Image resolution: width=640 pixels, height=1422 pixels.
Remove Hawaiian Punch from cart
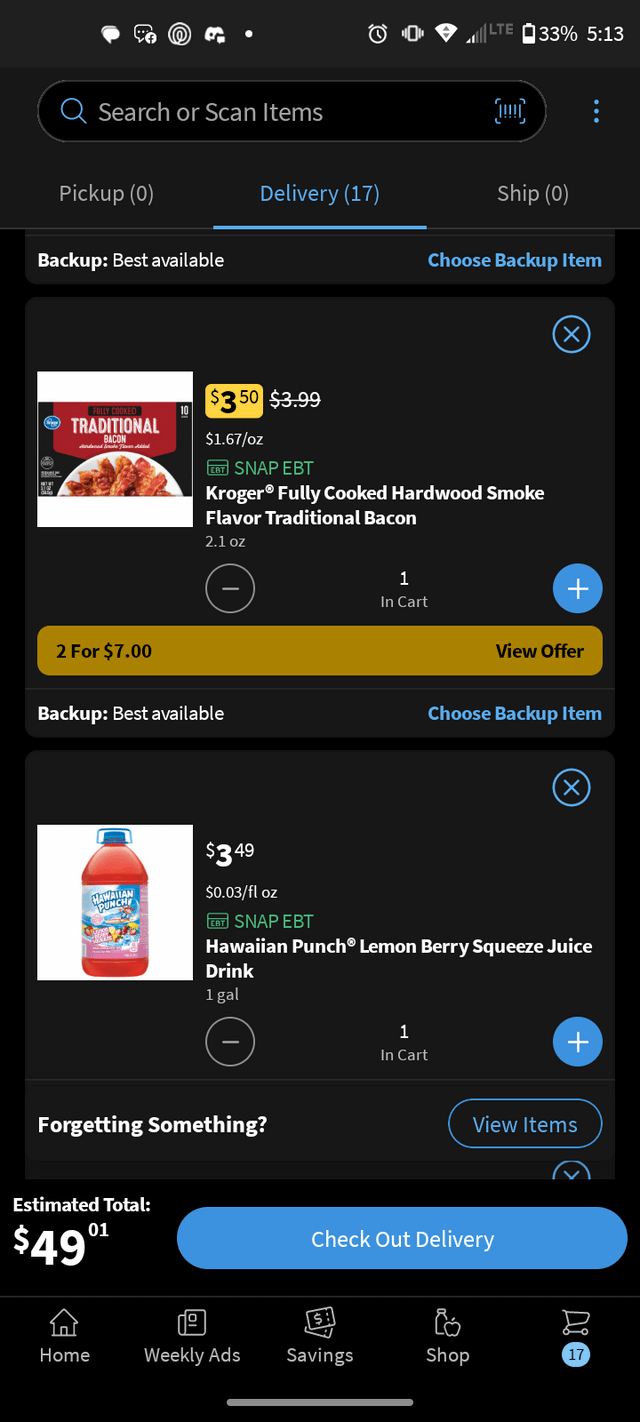pos(571,787)
